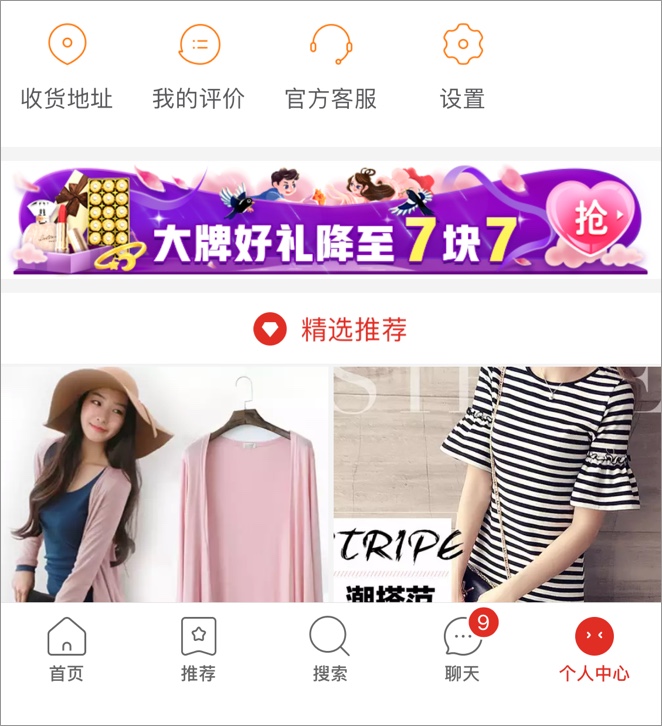View the striped ruffle-sleeve top product
Screen dimensions: 662x726
pos(497,485)
